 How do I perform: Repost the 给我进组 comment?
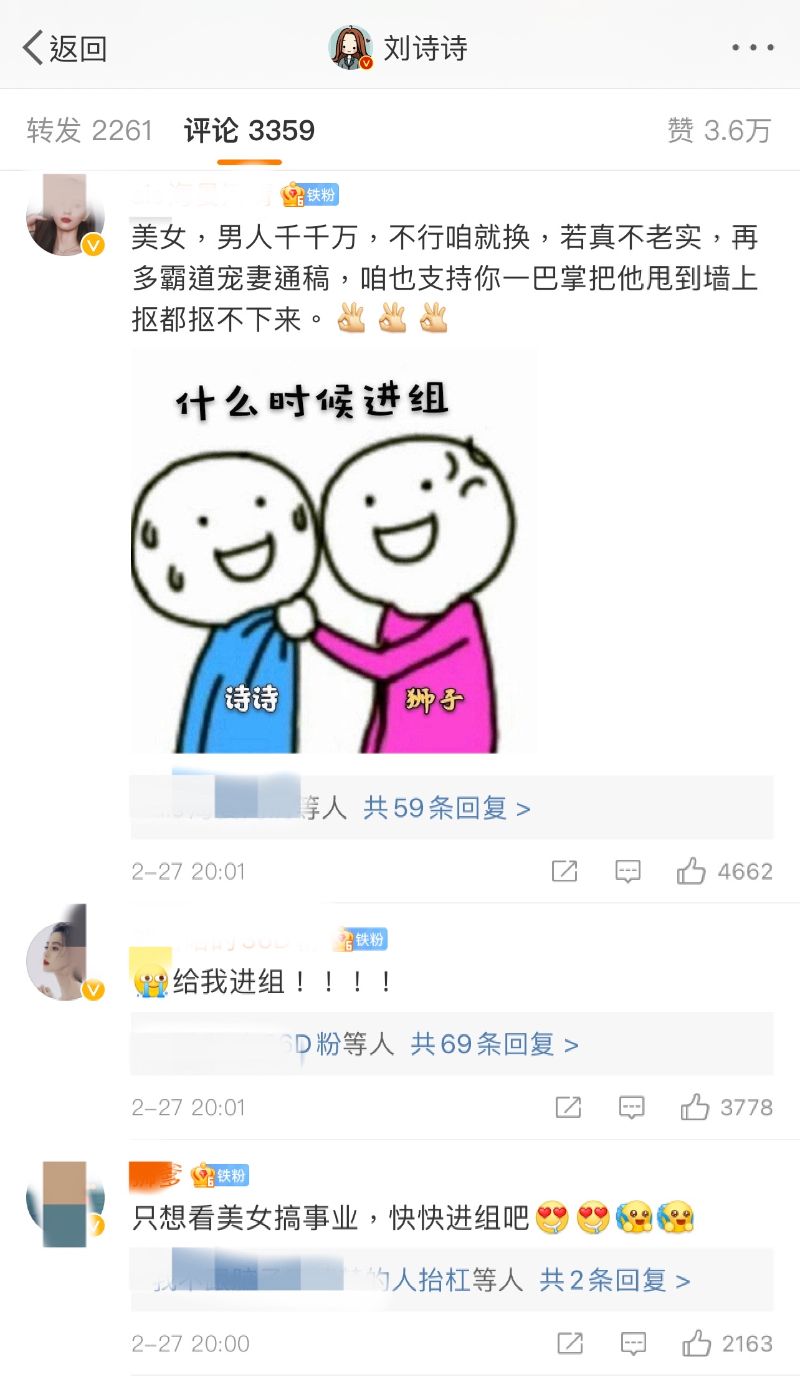[568, 1107]
